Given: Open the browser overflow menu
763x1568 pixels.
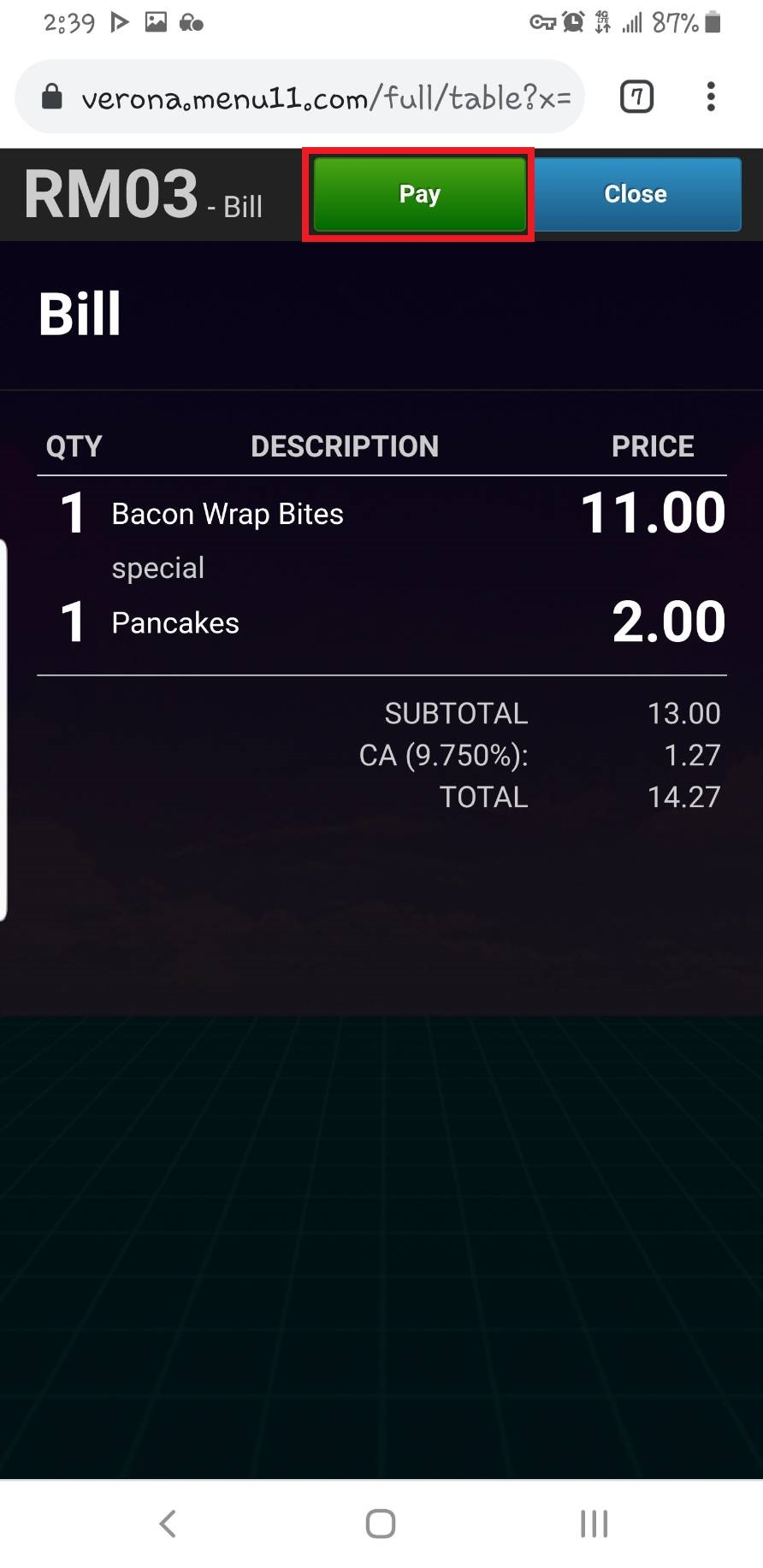Looking at the screenshot, I should point(710,97).
